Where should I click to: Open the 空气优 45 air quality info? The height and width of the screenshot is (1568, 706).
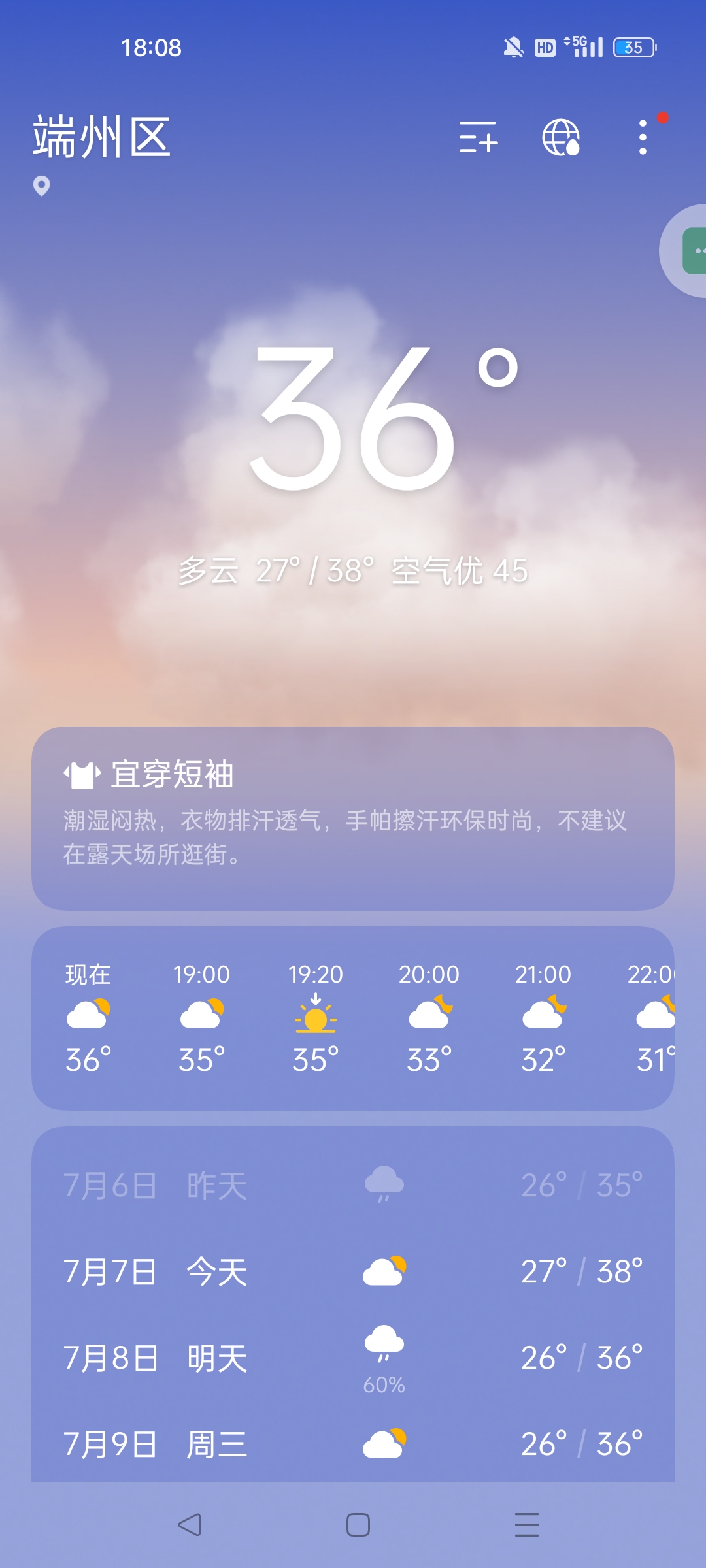pyautogui.click(x=460, y=571)
